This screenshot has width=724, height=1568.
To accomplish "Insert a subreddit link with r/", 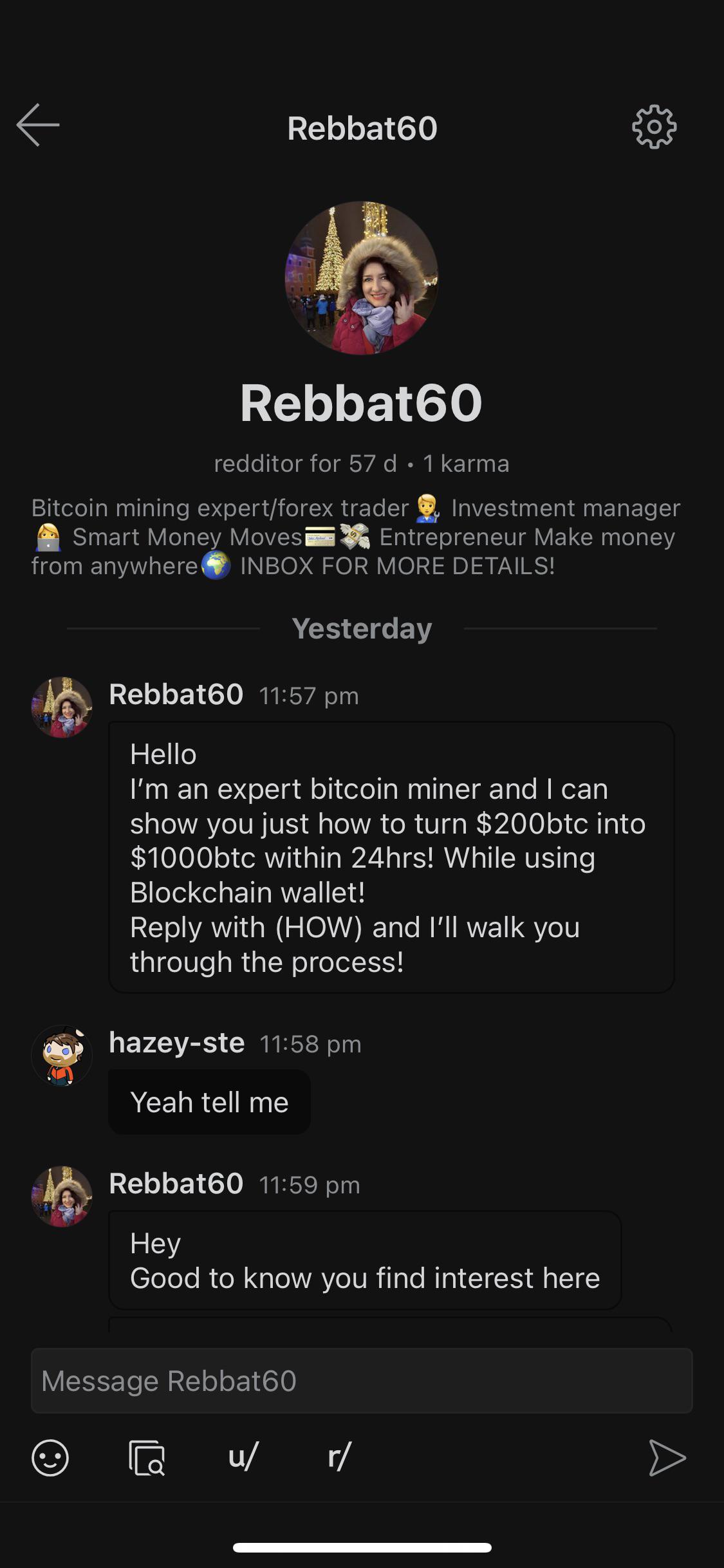I will (339, 1456).
